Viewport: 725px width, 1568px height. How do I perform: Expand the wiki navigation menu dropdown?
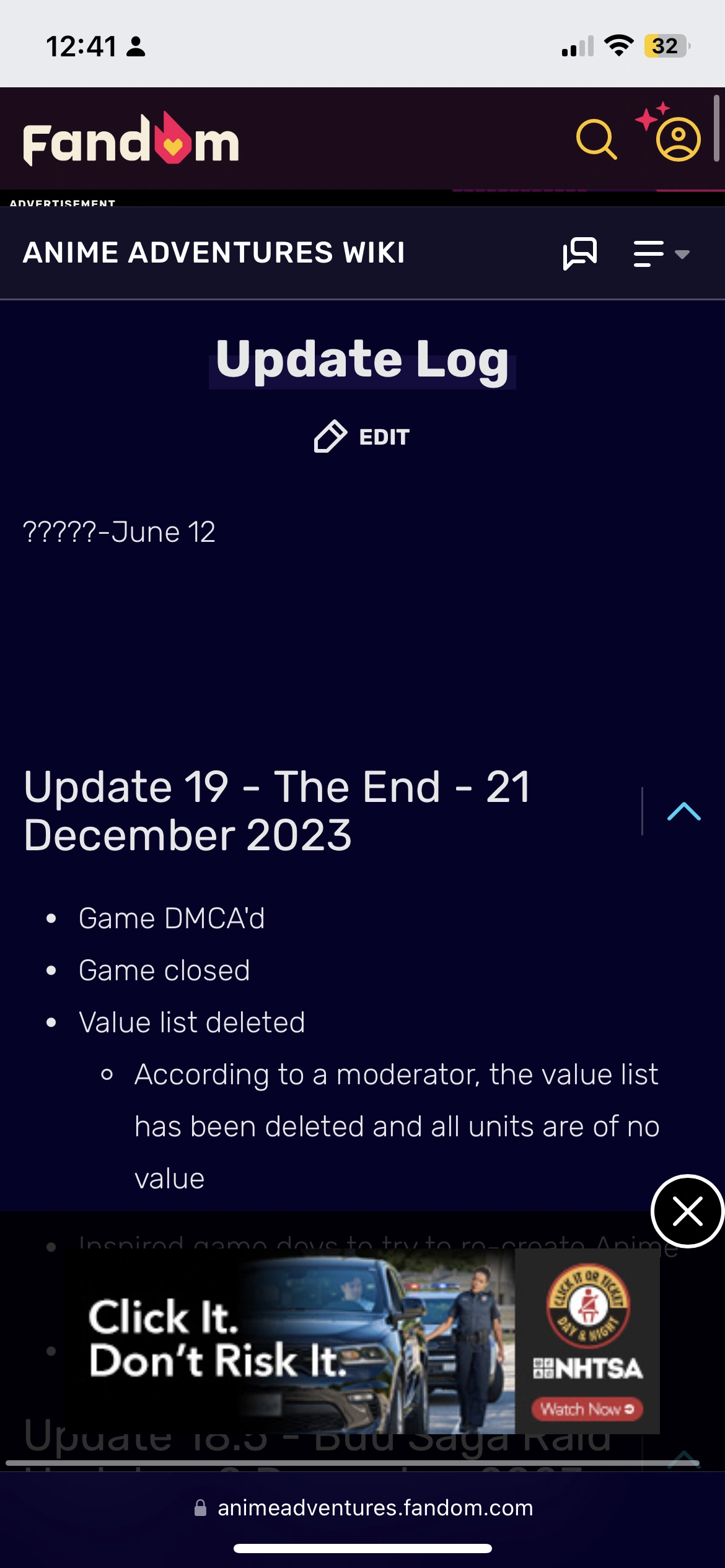[661, 254]
